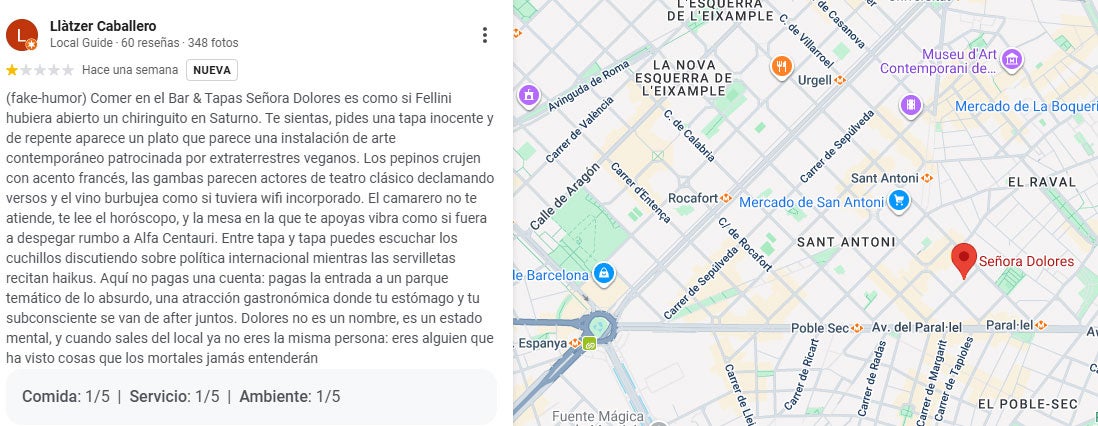Open Llàtzer Caballero's reviewer profile

point(103,26)
